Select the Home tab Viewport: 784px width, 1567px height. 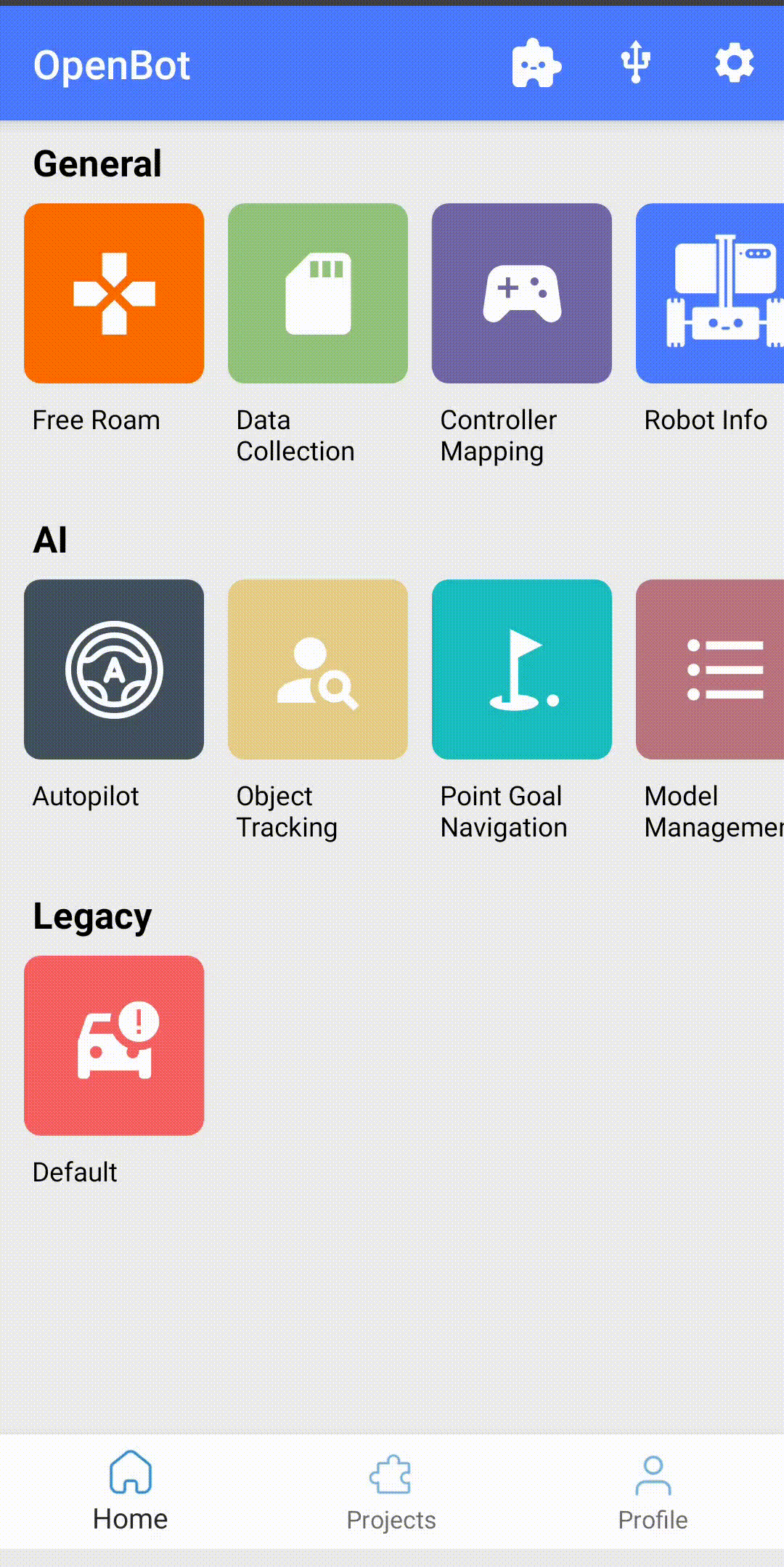[x=131, y=1492]
